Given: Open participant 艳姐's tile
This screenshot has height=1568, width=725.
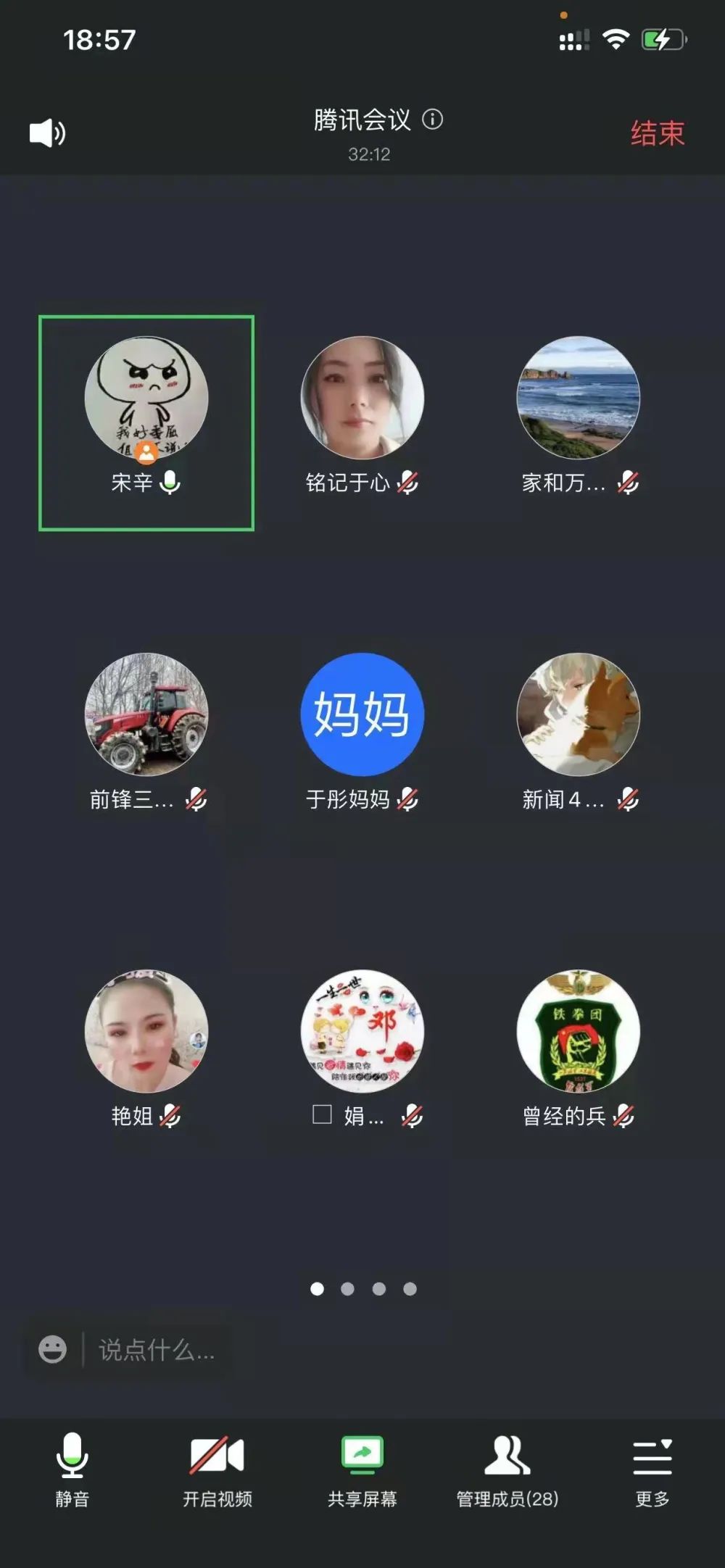Looking at the screenshot, I should click(x=146, y=1032).
